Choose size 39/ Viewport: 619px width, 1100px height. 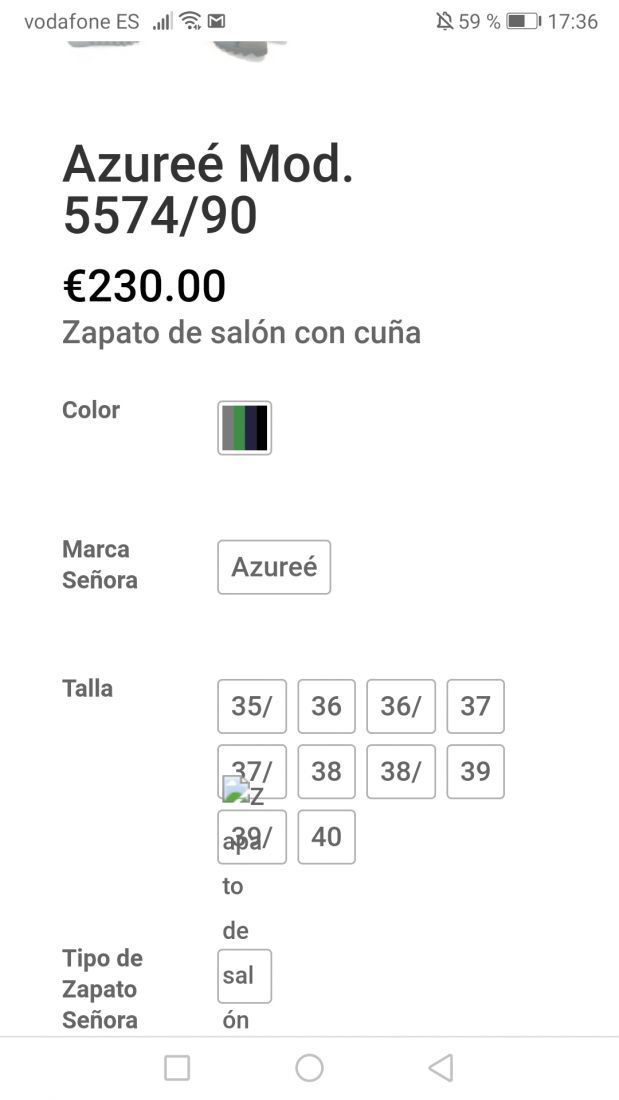click(x=252, y=837)
